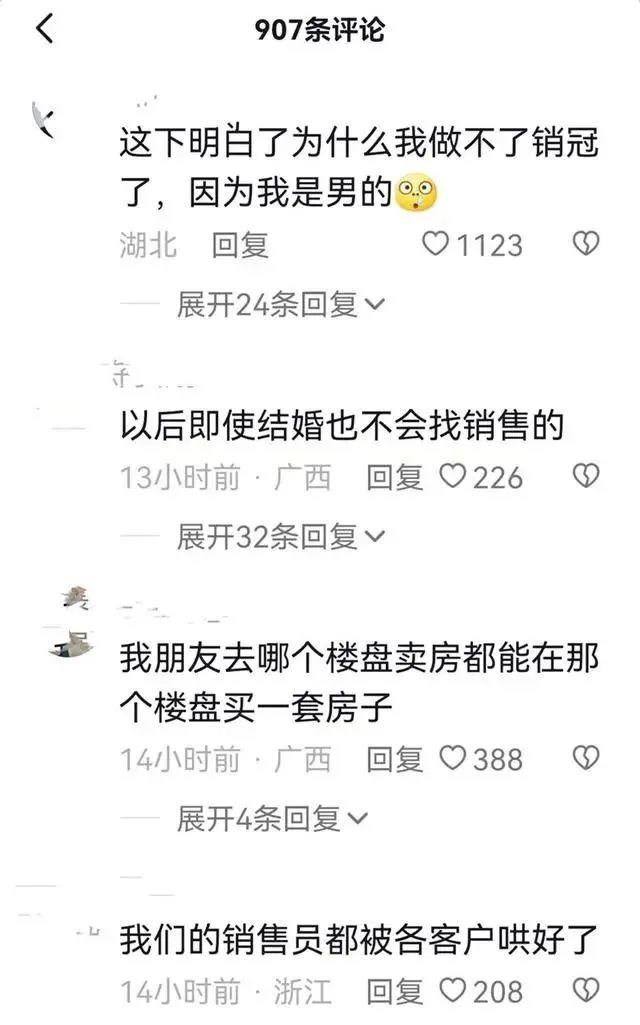Go back using the top-left arrow
The image size is (640, 1025).
pyautogui.click(x=44, y=29)
